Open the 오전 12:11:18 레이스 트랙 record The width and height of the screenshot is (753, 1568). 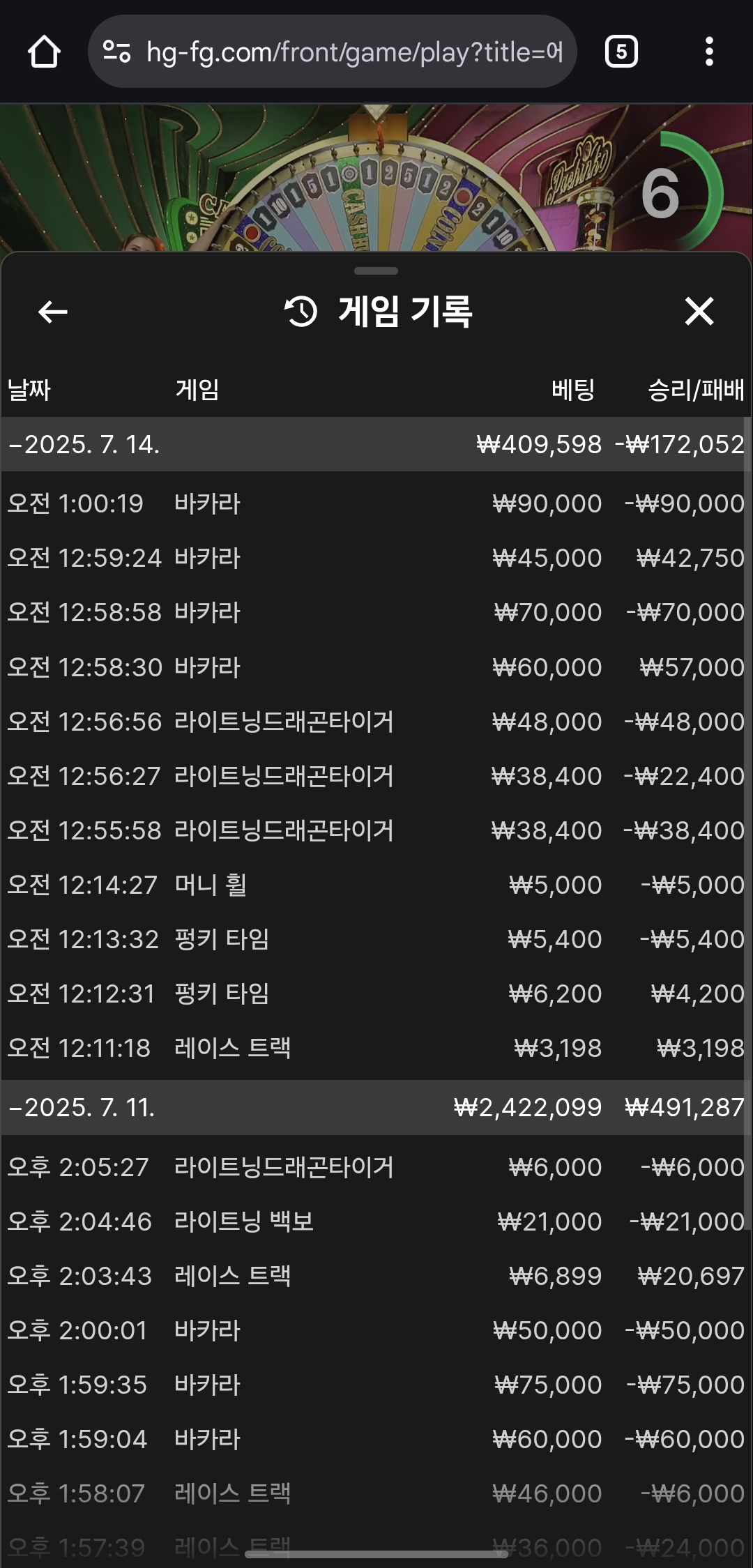coord(376,1048)
